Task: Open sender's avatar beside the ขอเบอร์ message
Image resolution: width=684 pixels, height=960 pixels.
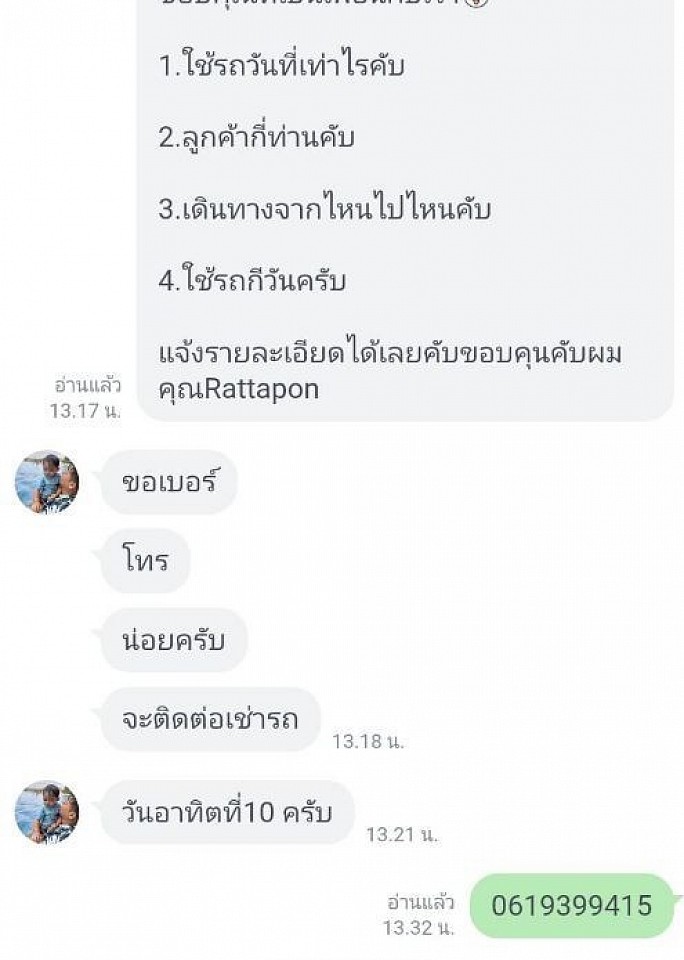Action: tap(46, 482)
